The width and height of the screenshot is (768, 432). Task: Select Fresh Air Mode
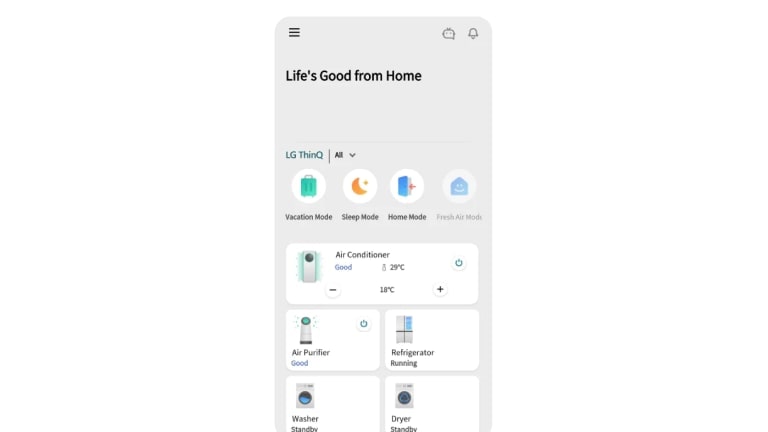459,186
